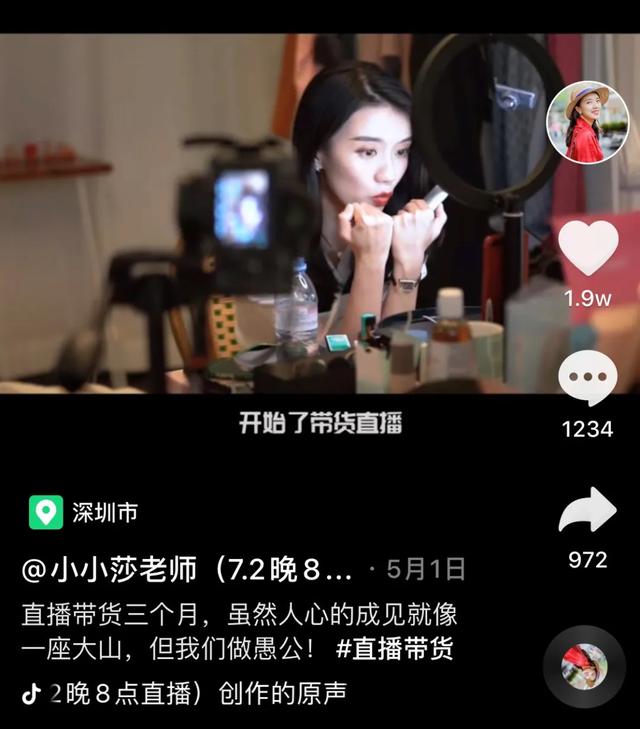Open the #直播带货 hashtag
The width and height of the screenshot is (640, 729).
tap(394, 647)
